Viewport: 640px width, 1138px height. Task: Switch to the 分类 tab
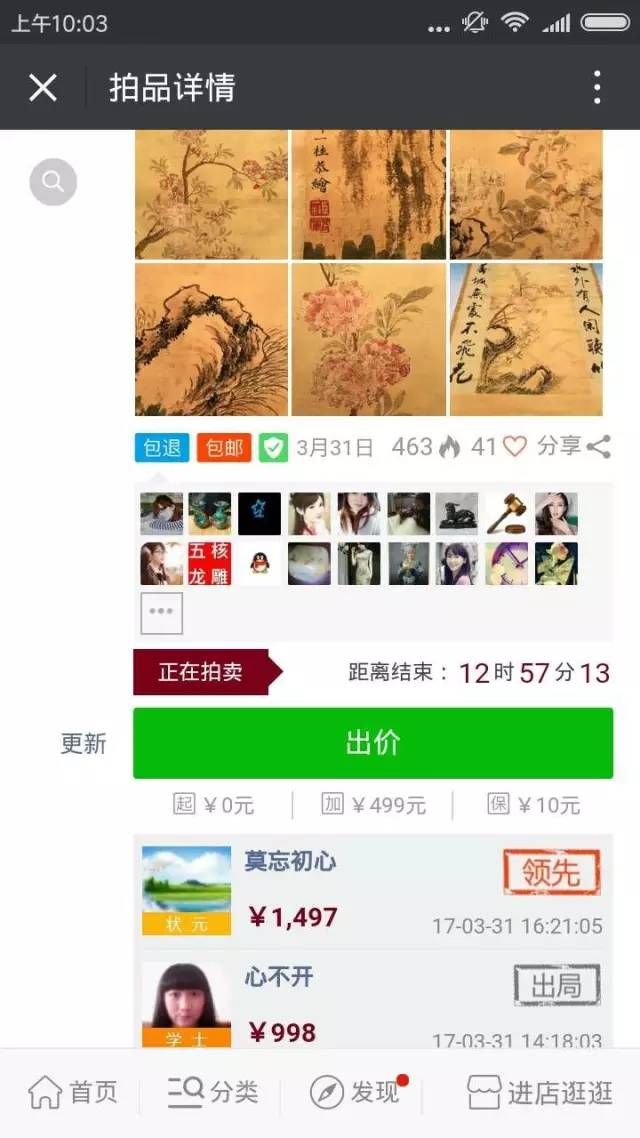(211, 1093)
